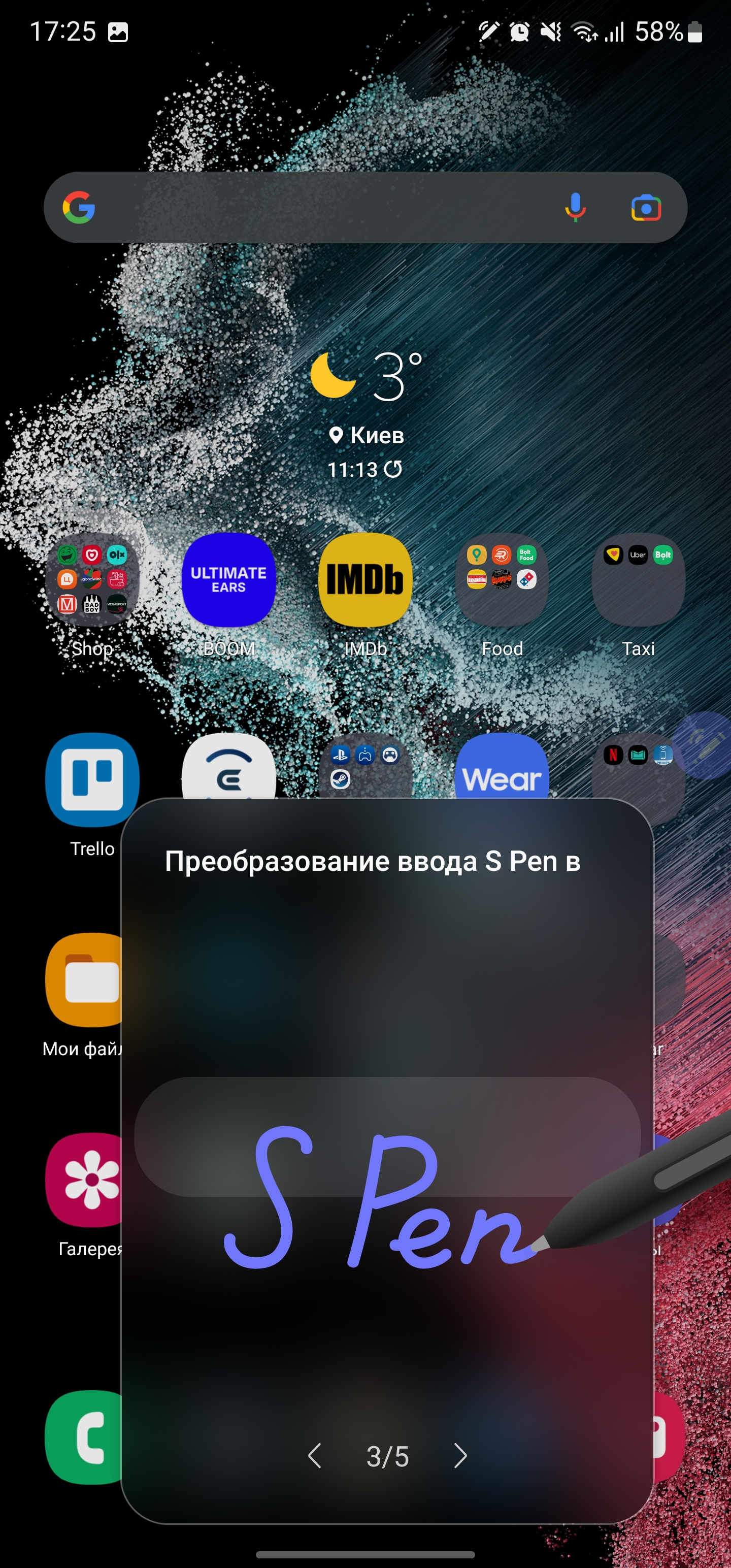Viewport: 731px width, 1568px height.
Task: Go to the previous S Pen tip
Action: pos(315,1456)
